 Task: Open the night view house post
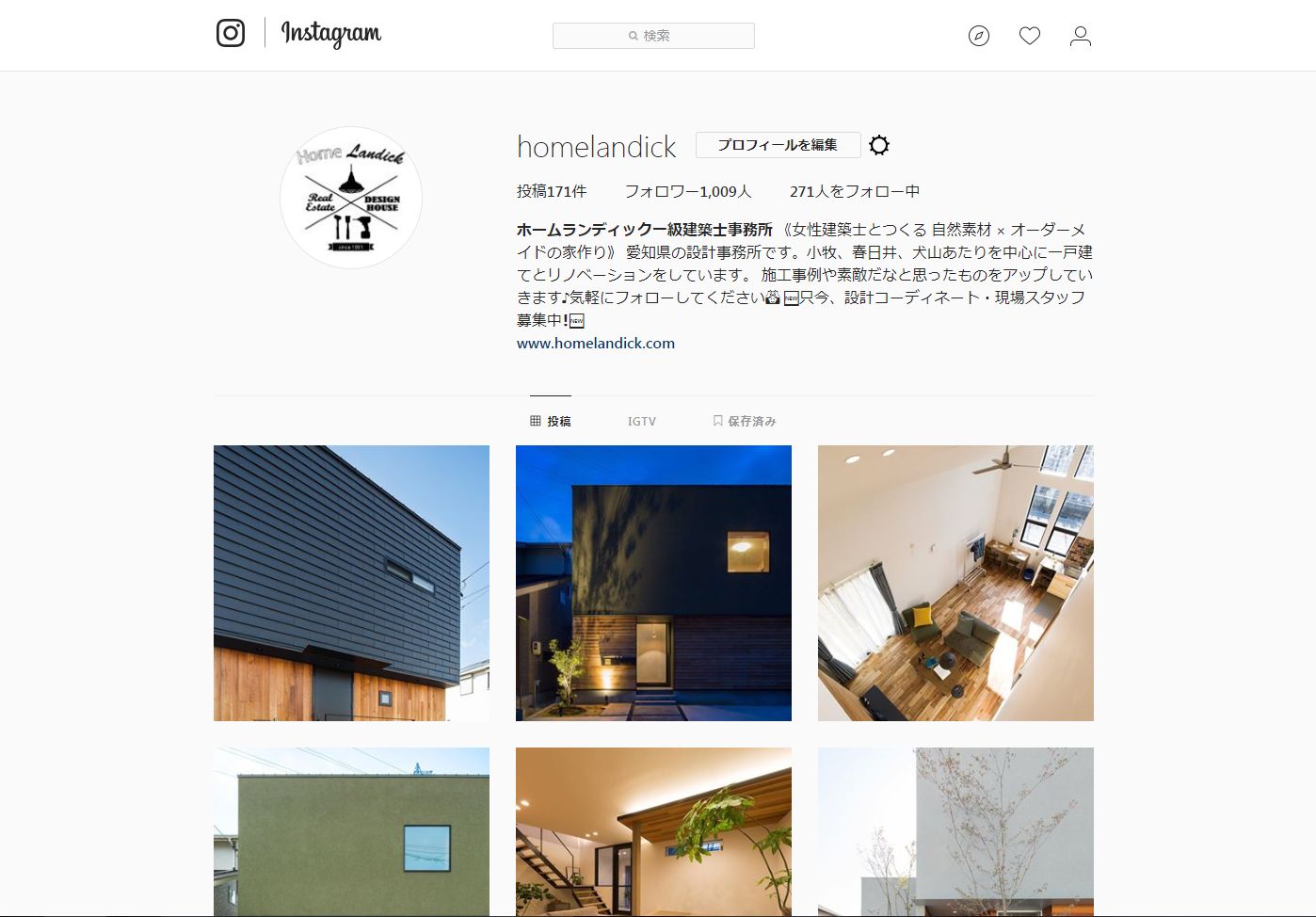point(653,583)
